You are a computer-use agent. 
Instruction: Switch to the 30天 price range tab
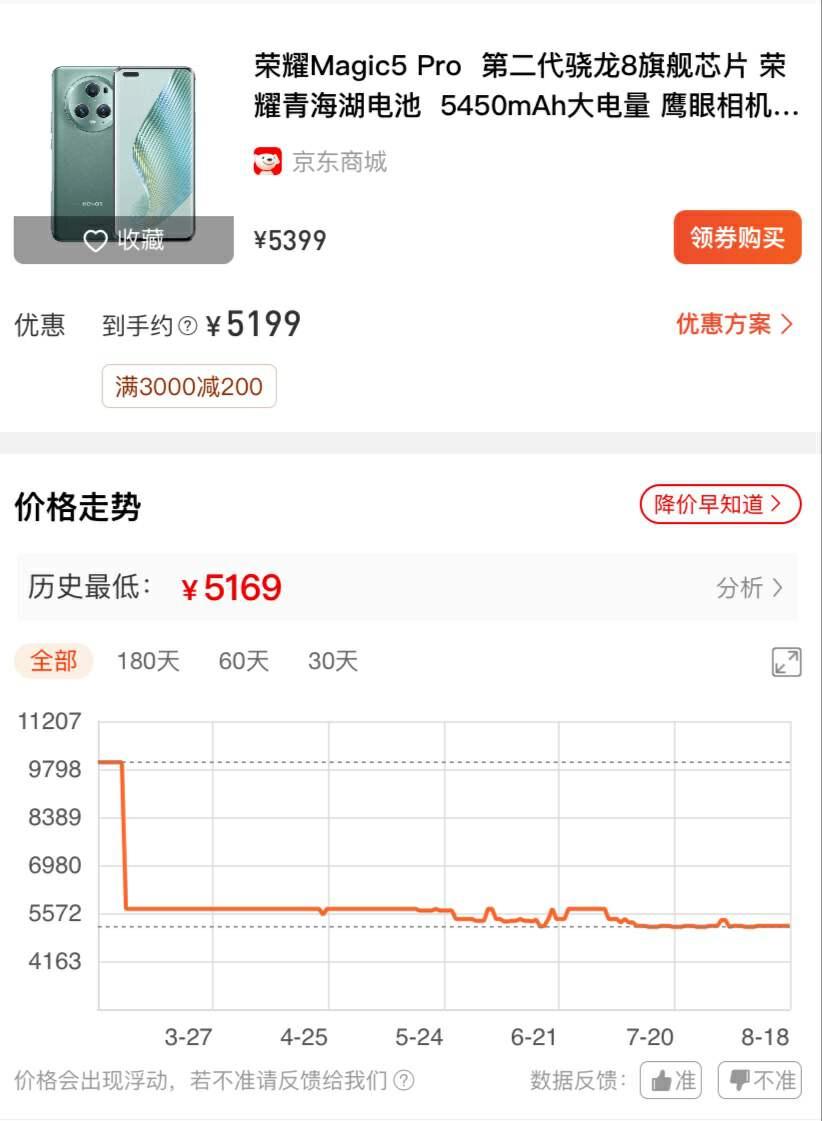pos(333,660)
